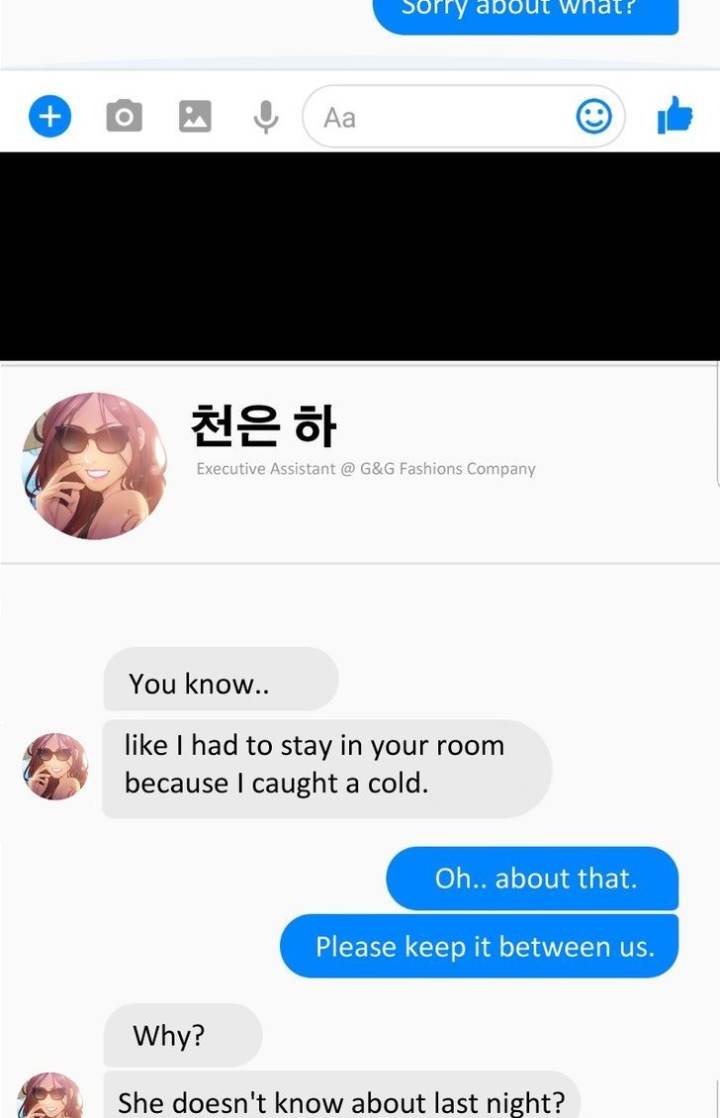This screenshot has width=720, height=1118.
Task: Select the 'Sorry about what?' message bubble
Action: coord(525,12)
